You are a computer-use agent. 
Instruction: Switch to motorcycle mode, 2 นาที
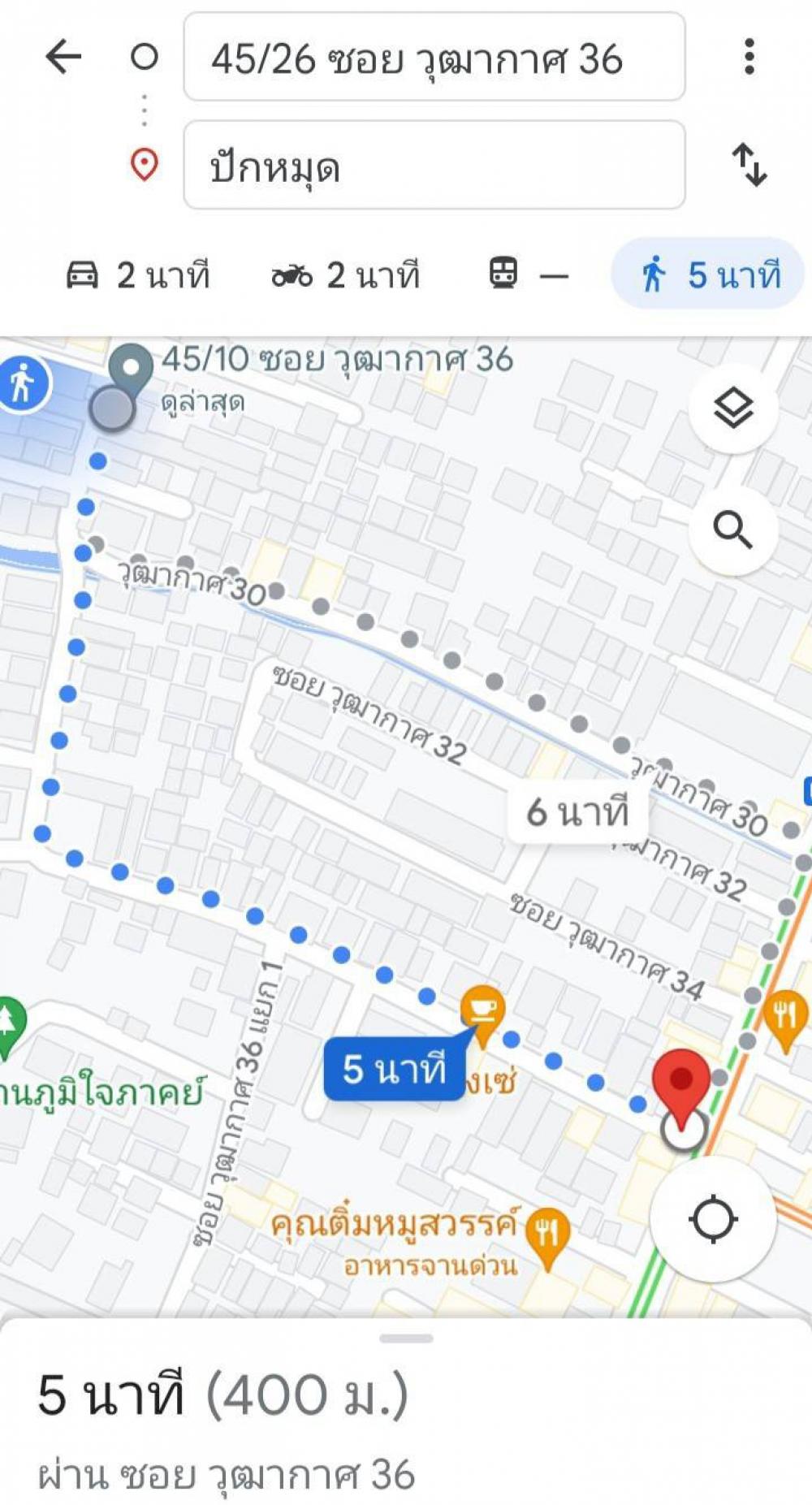click(x=346, y=275)
